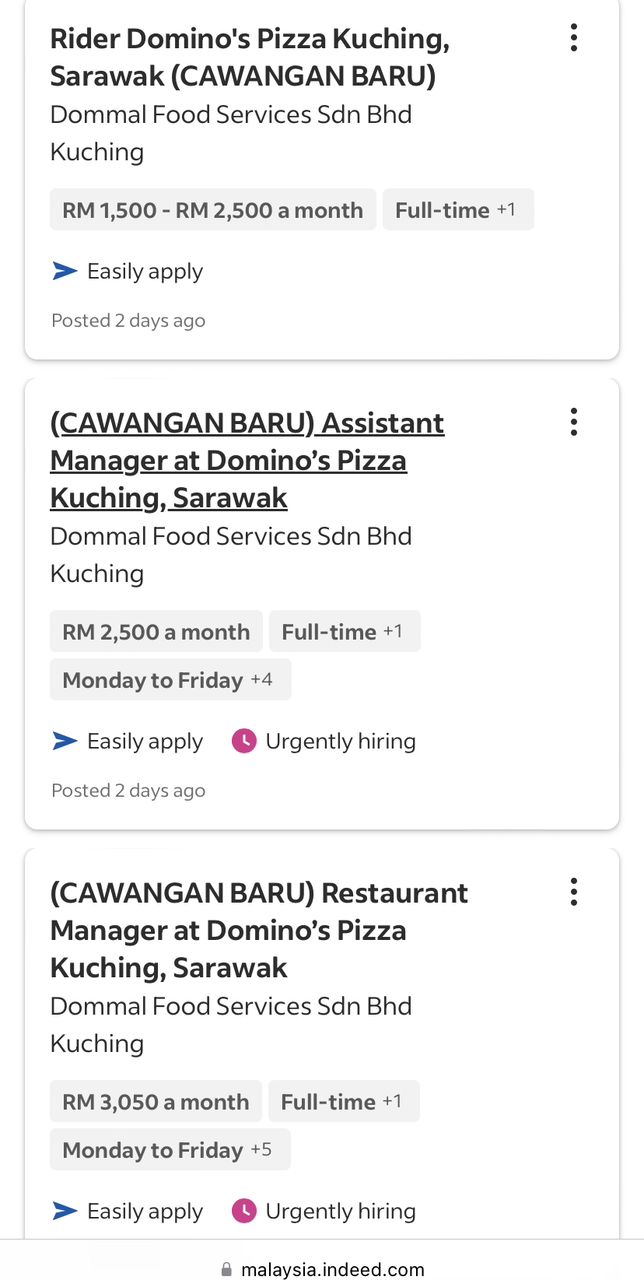Open the underlined Assistant Manager job title
Viewport: 644px width, 1280px height.
point(247,460)
